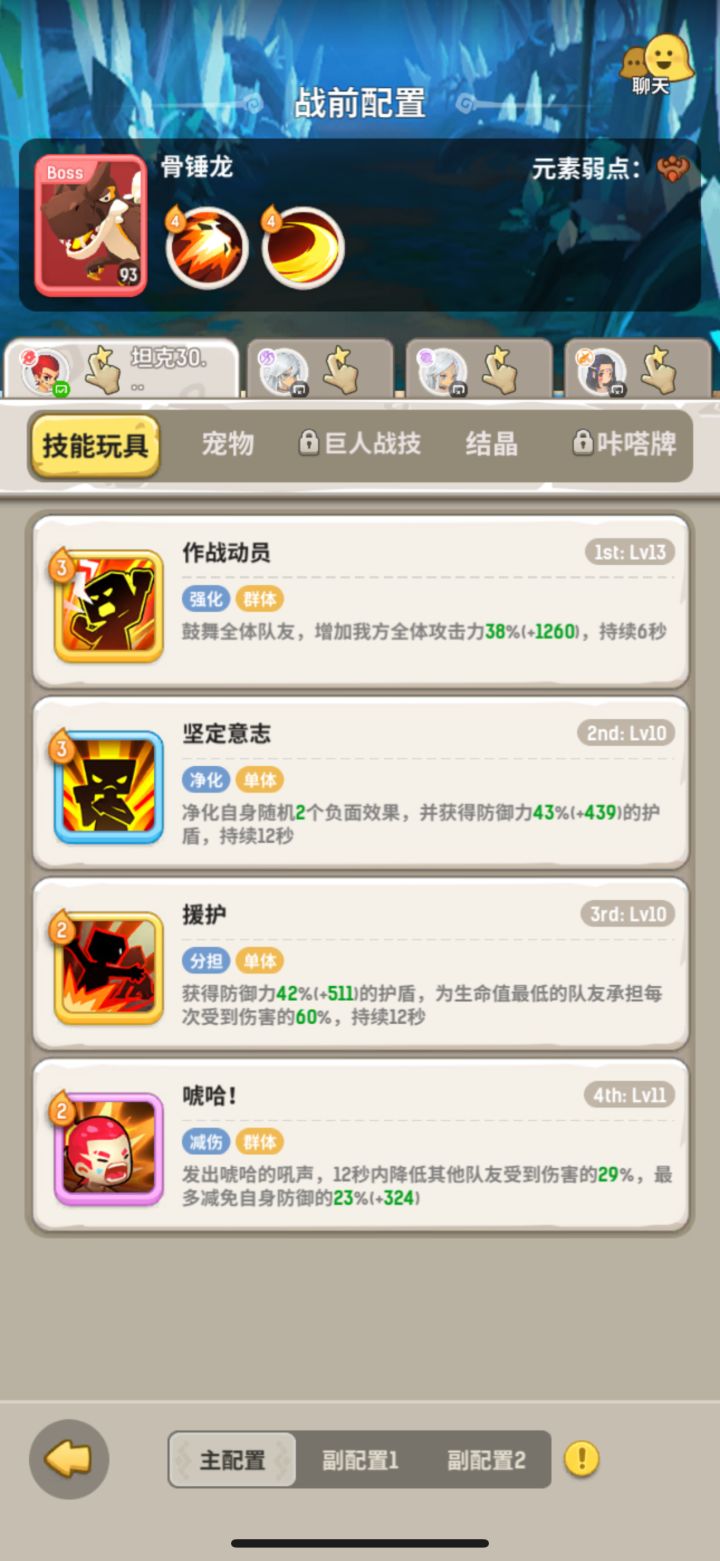View the 骨锤龙 Boss portrait
Viewport: 720px width, 1561px height.
tap(90, 222)
